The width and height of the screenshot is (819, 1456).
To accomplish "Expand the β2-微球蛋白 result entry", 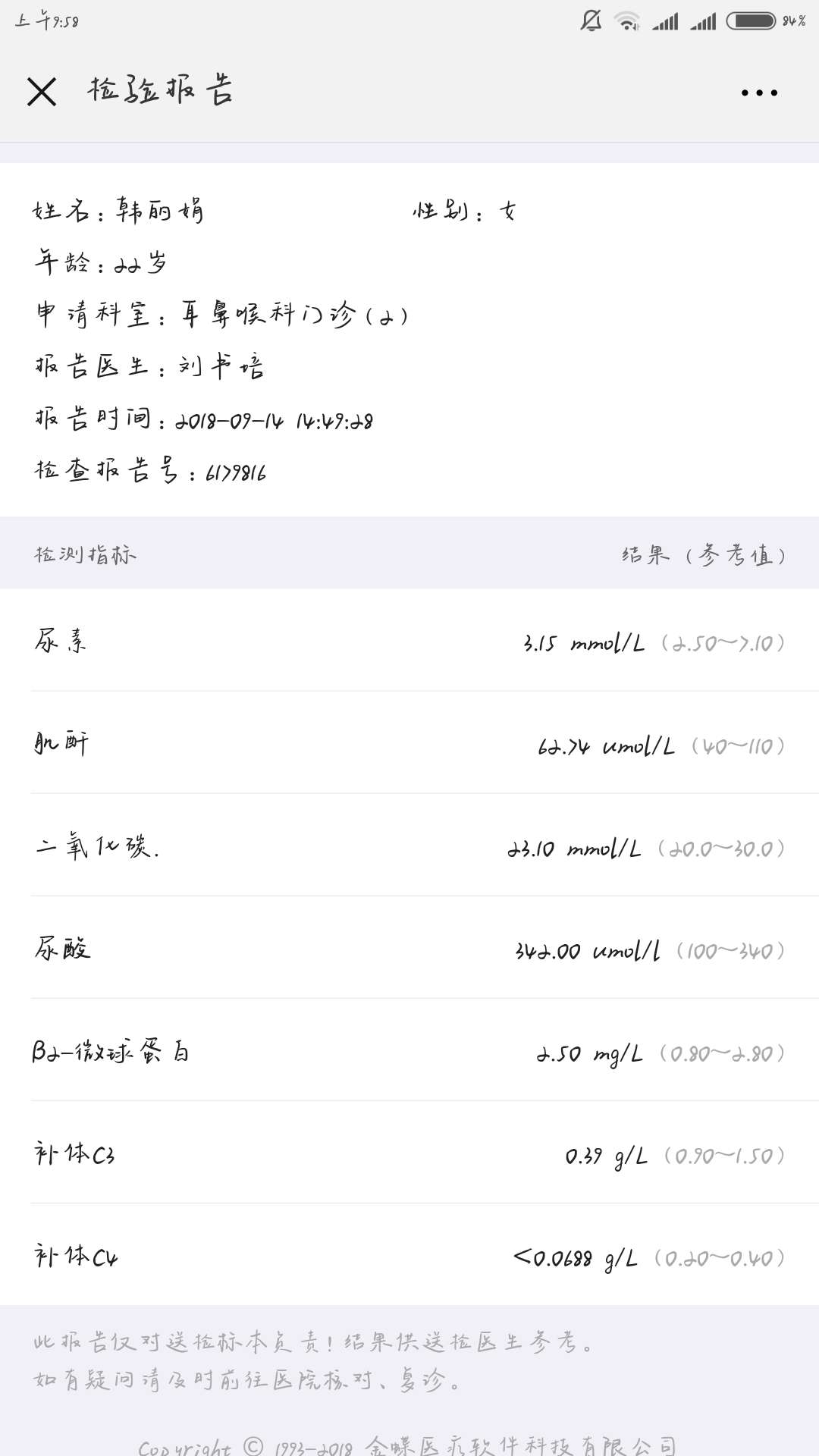I will tap(409, 1052).
